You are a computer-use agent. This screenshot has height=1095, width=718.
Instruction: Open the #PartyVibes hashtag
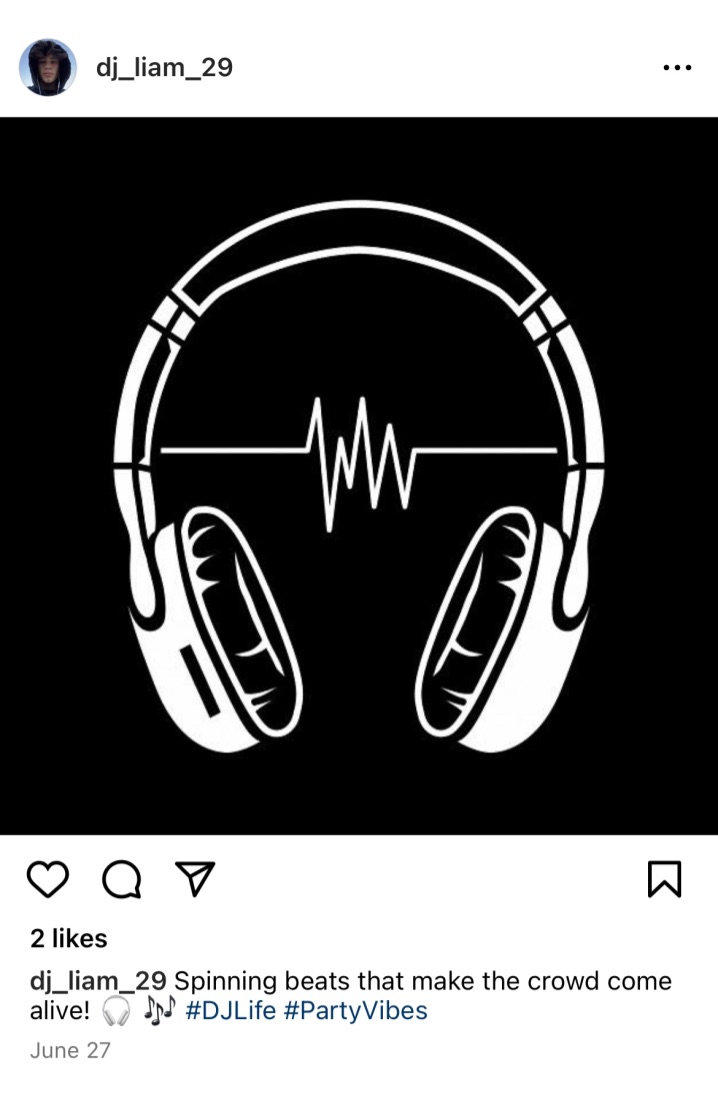[x=355, y=1011]
